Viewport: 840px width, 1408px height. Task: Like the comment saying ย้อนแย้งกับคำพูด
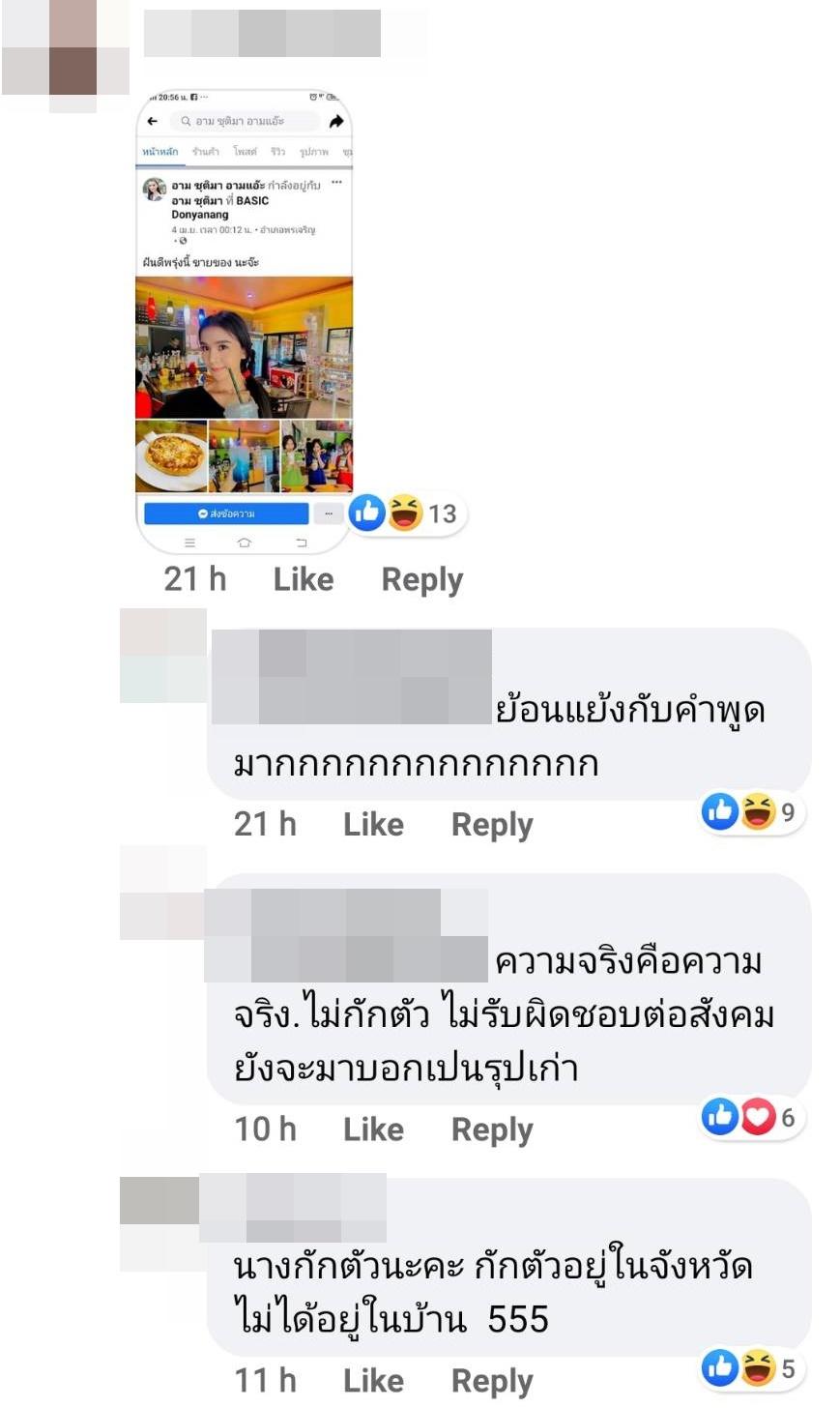click(x=373, y=824)
